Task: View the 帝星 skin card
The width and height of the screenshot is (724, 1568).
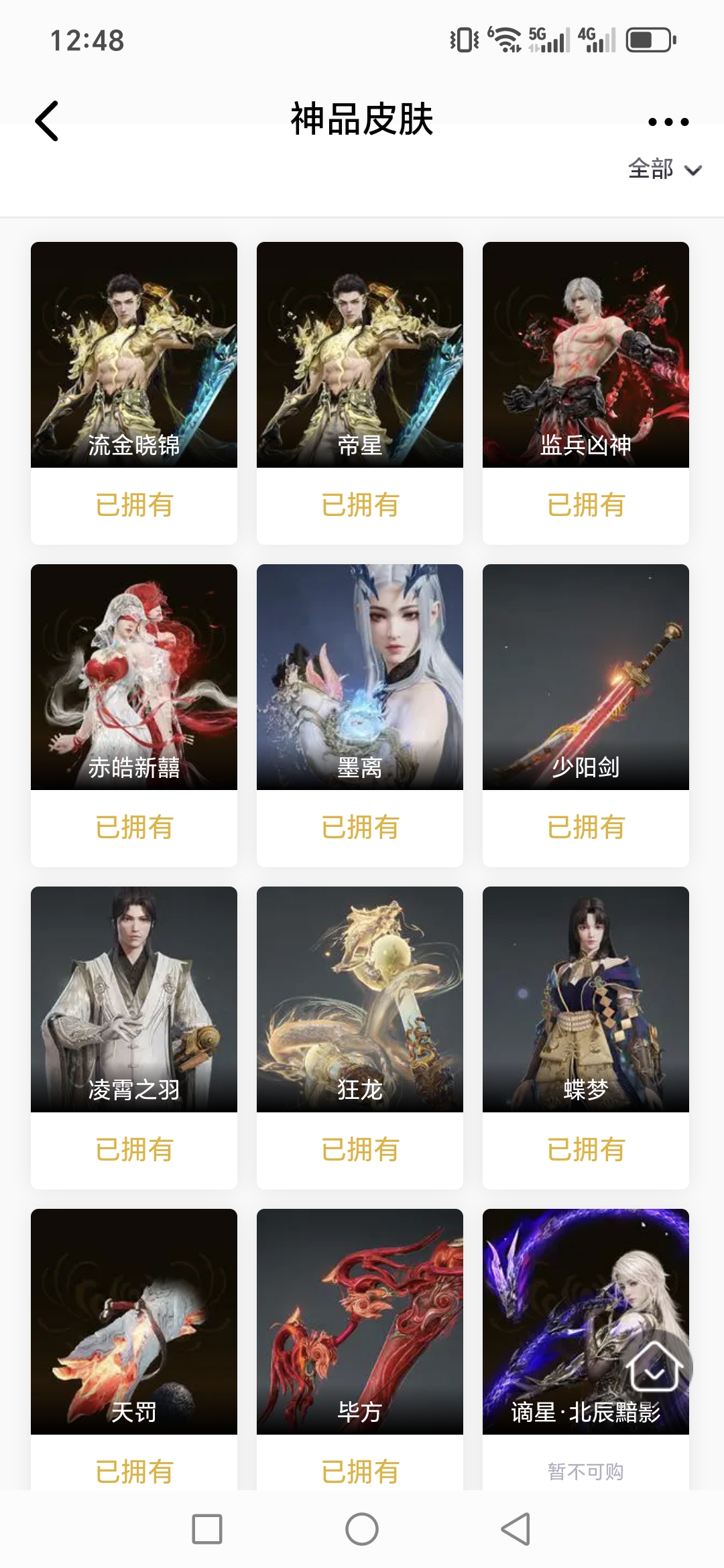Action: (x=360, y=355)
